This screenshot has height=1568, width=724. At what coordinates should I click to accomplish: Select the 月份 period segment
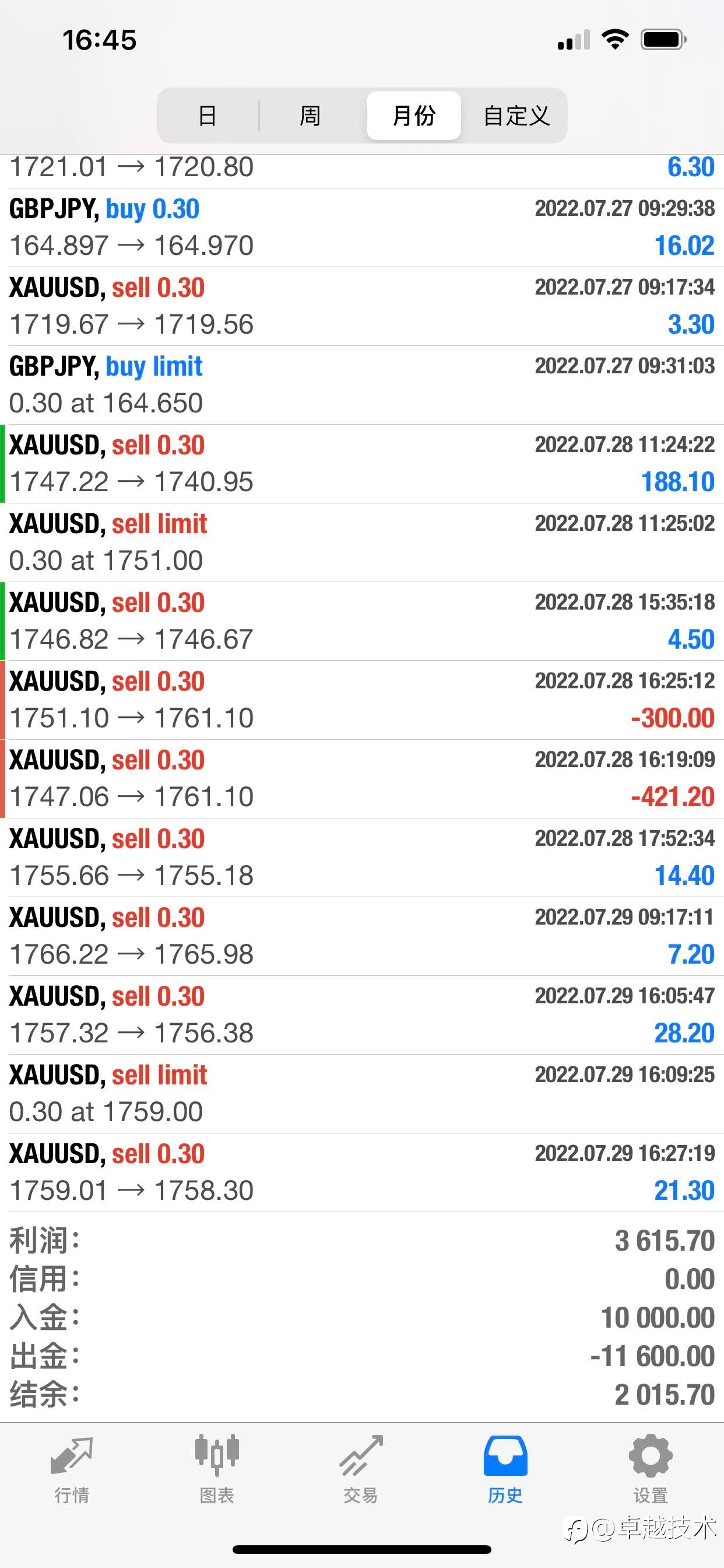(x=414, y=116)
